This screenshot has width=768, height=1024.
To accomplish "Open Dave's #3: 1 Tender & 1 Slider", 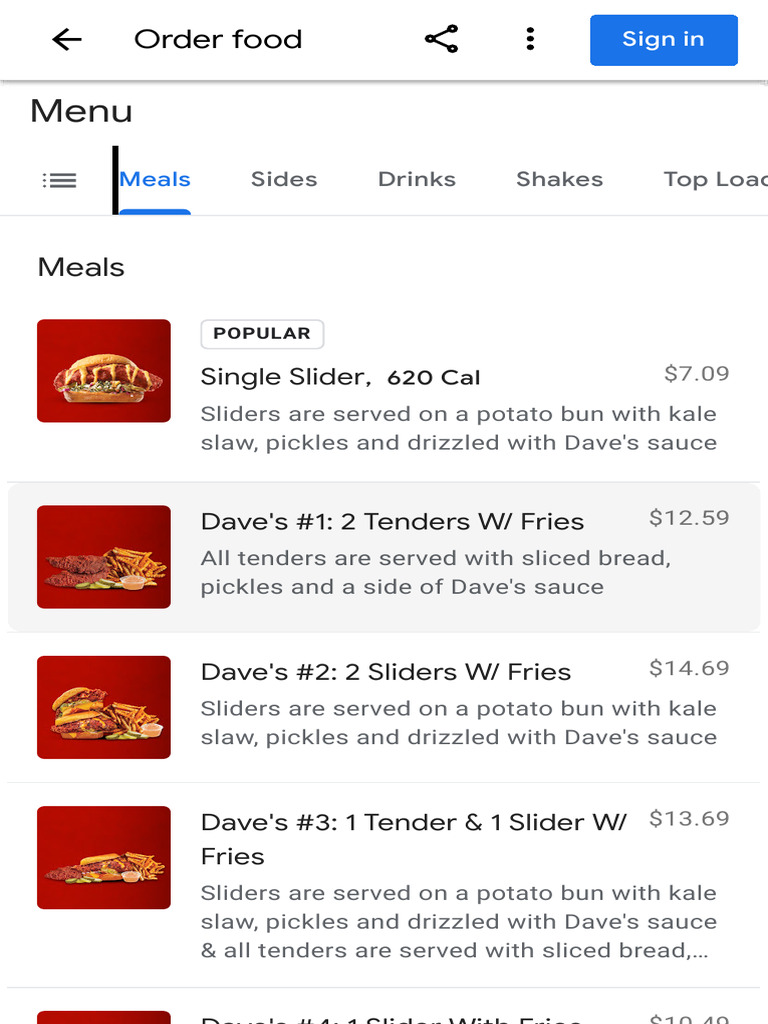I will [x=384, y=885].
